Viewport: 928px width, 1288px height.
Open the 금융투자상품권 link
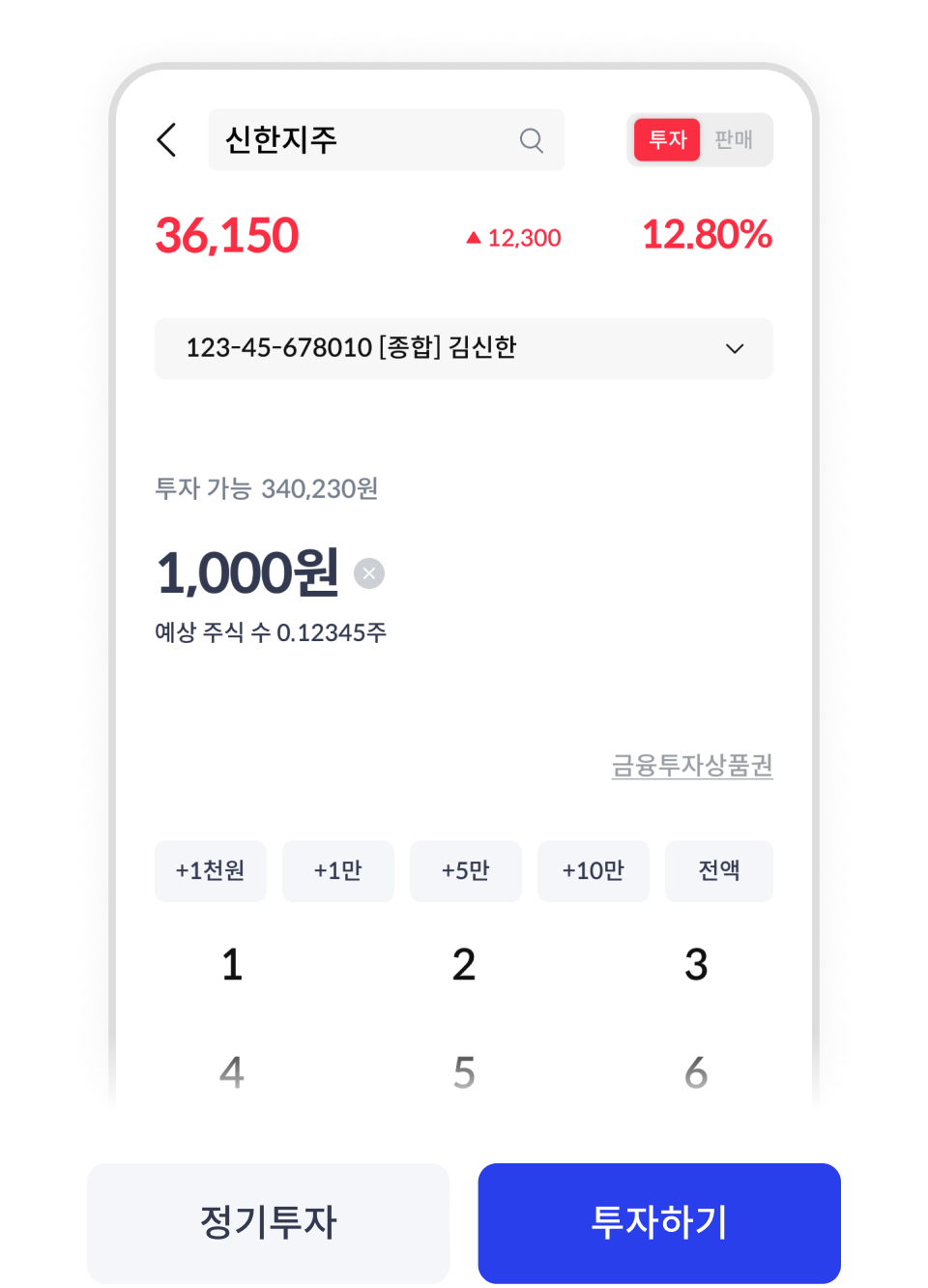pos(692,766)
